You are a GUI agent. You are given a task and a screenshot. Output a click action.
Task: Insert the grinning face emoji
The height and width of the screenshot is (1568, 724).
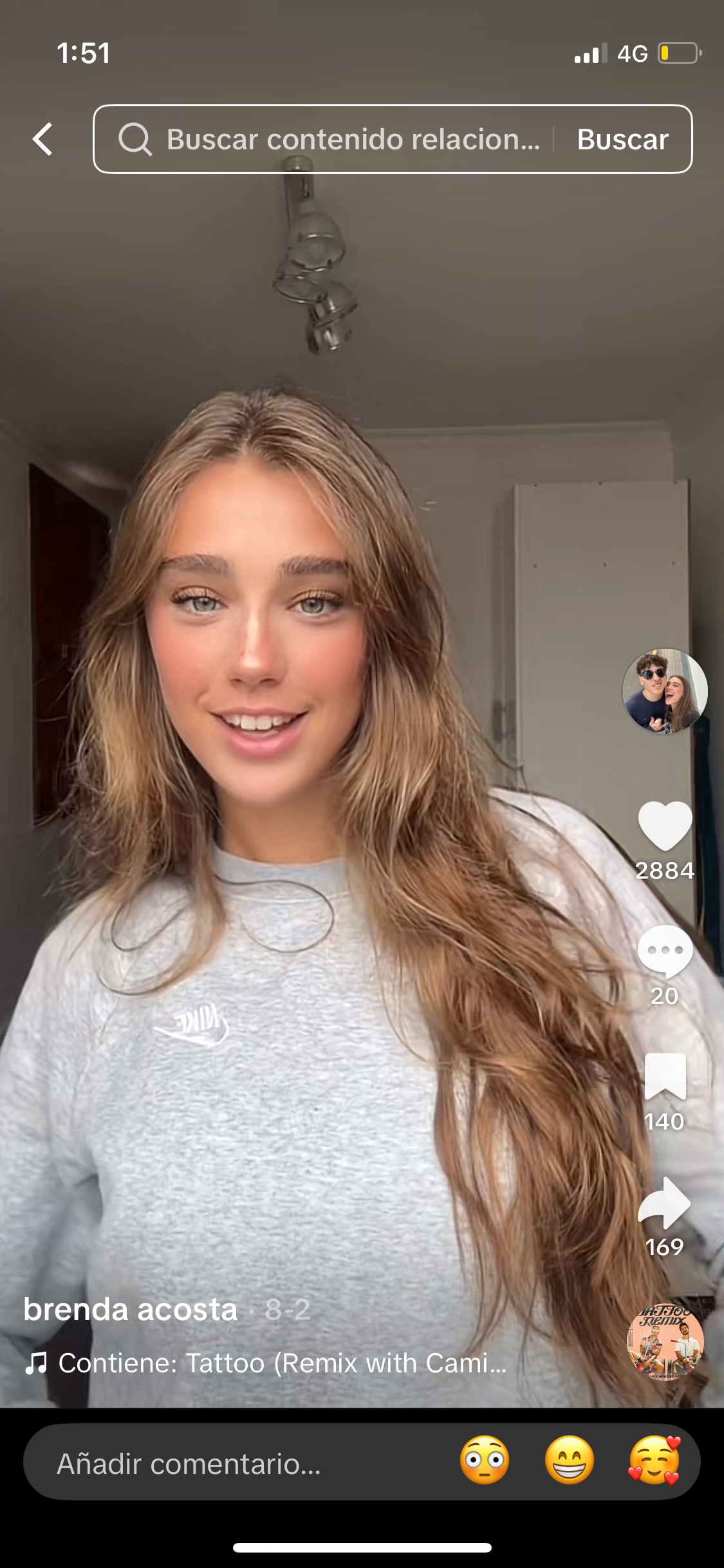(x=570, y=1460)
